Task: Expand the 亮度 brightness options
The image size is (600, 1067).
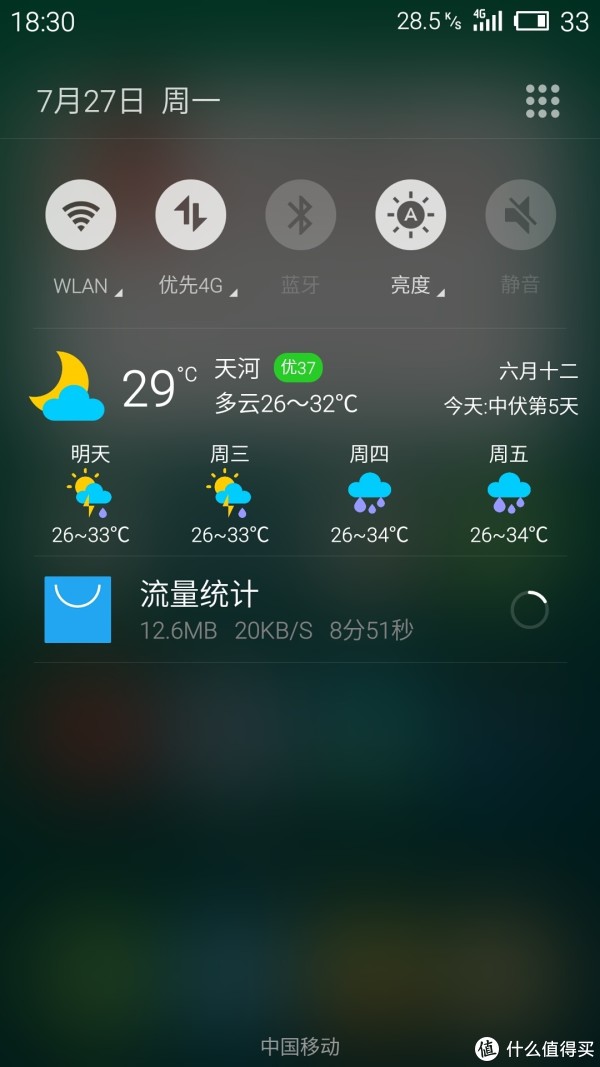Action: click(418, 286)
